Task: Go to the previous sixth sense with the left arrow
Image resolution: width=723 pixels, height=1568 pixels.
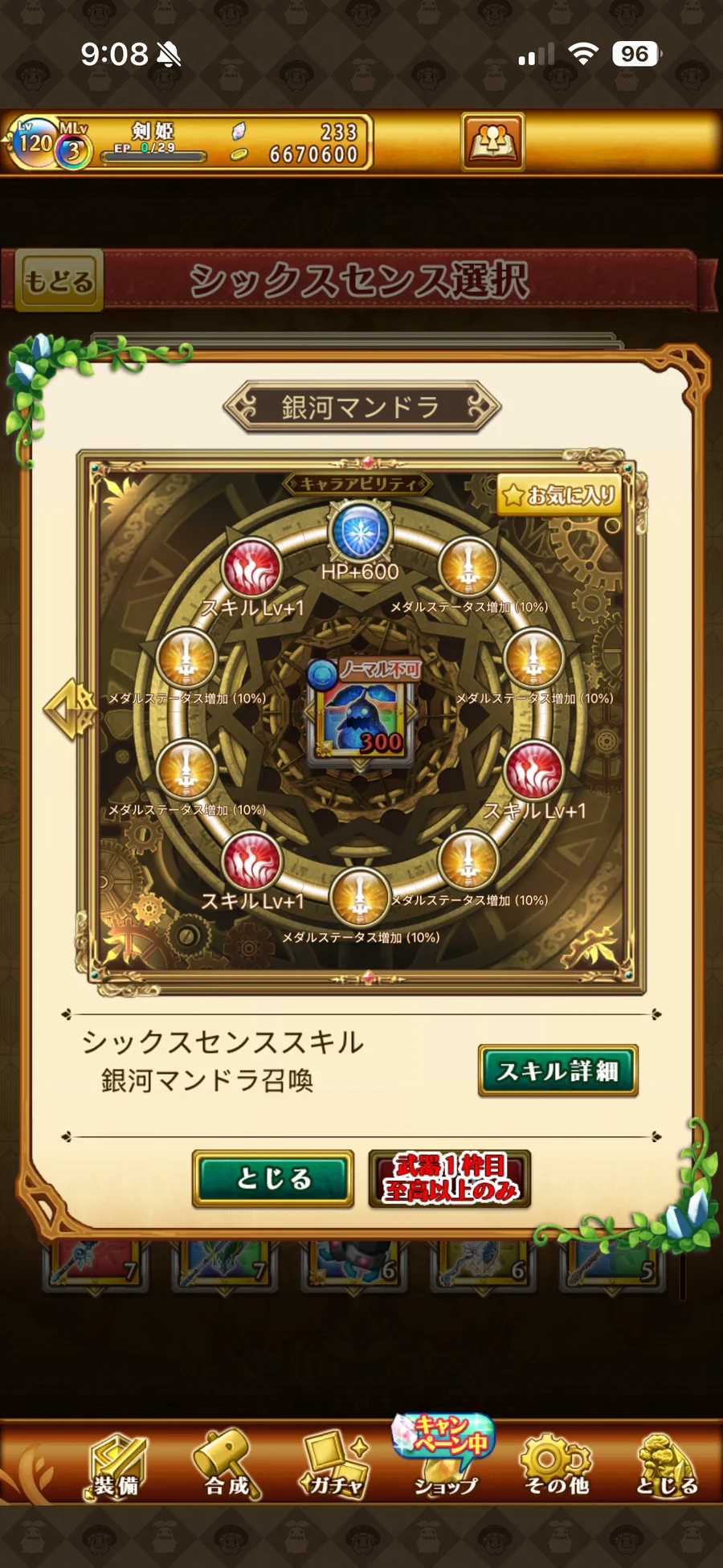Action: (x=70, y=710)
